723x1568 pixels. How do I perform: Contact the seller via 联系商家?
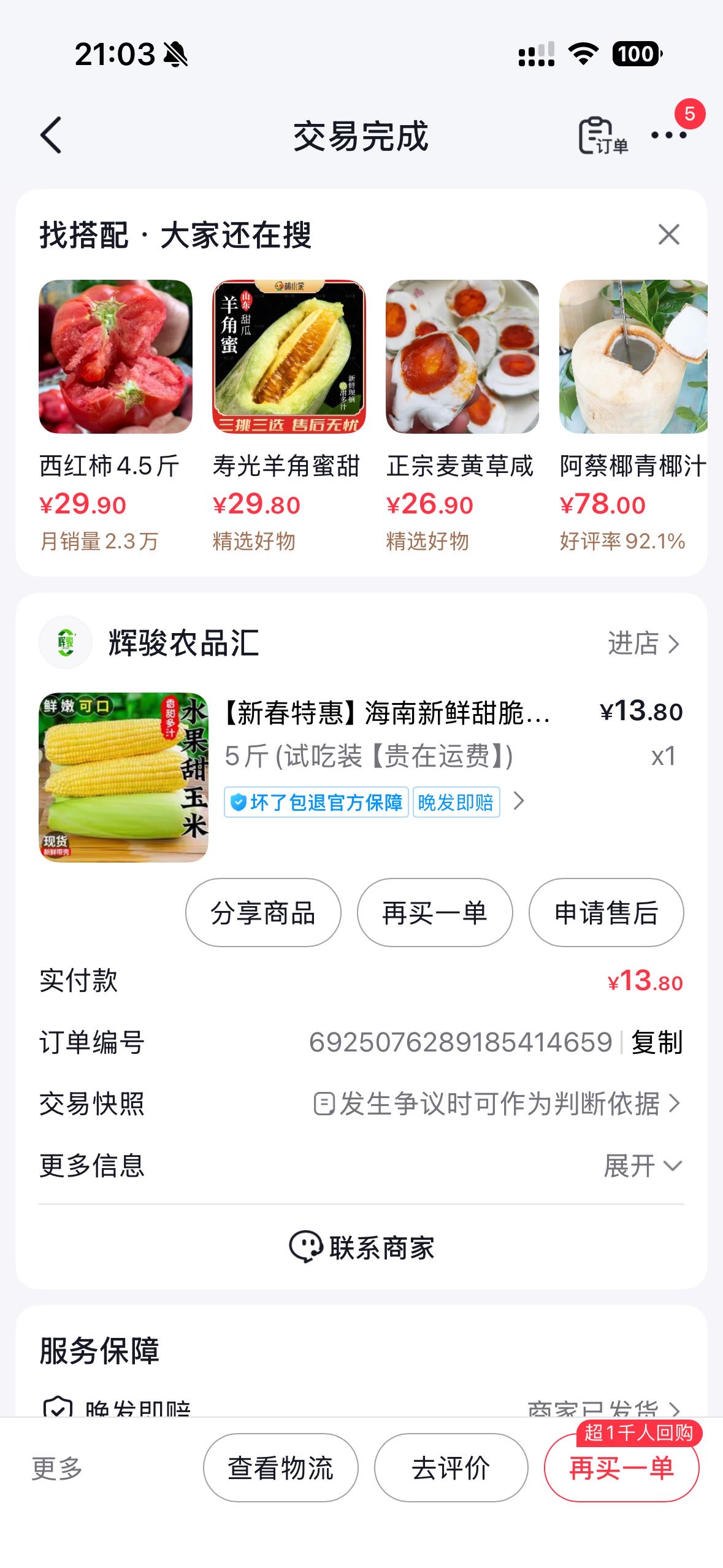coord(361,1247)
